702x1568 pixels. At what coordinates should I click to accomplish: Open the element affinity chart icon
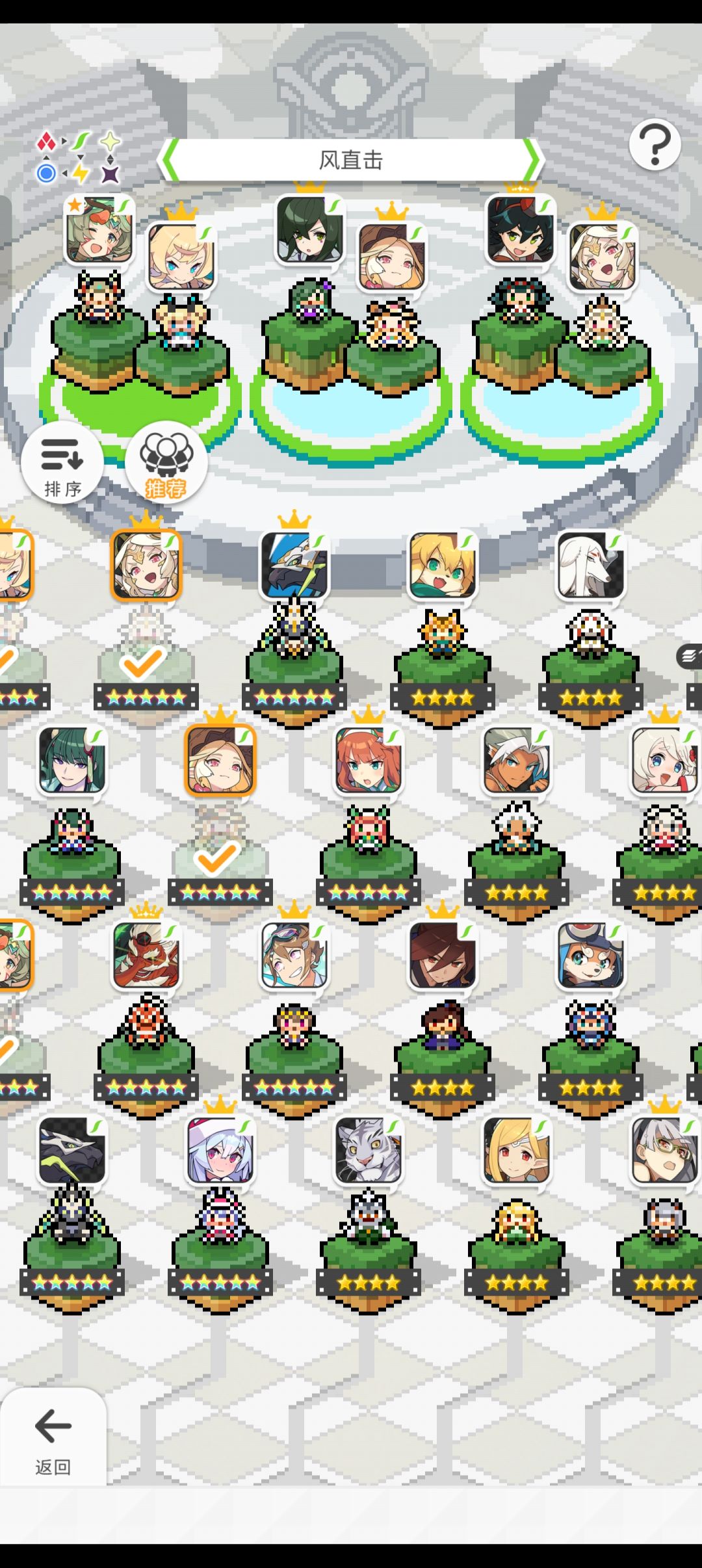tap(79, 157)
